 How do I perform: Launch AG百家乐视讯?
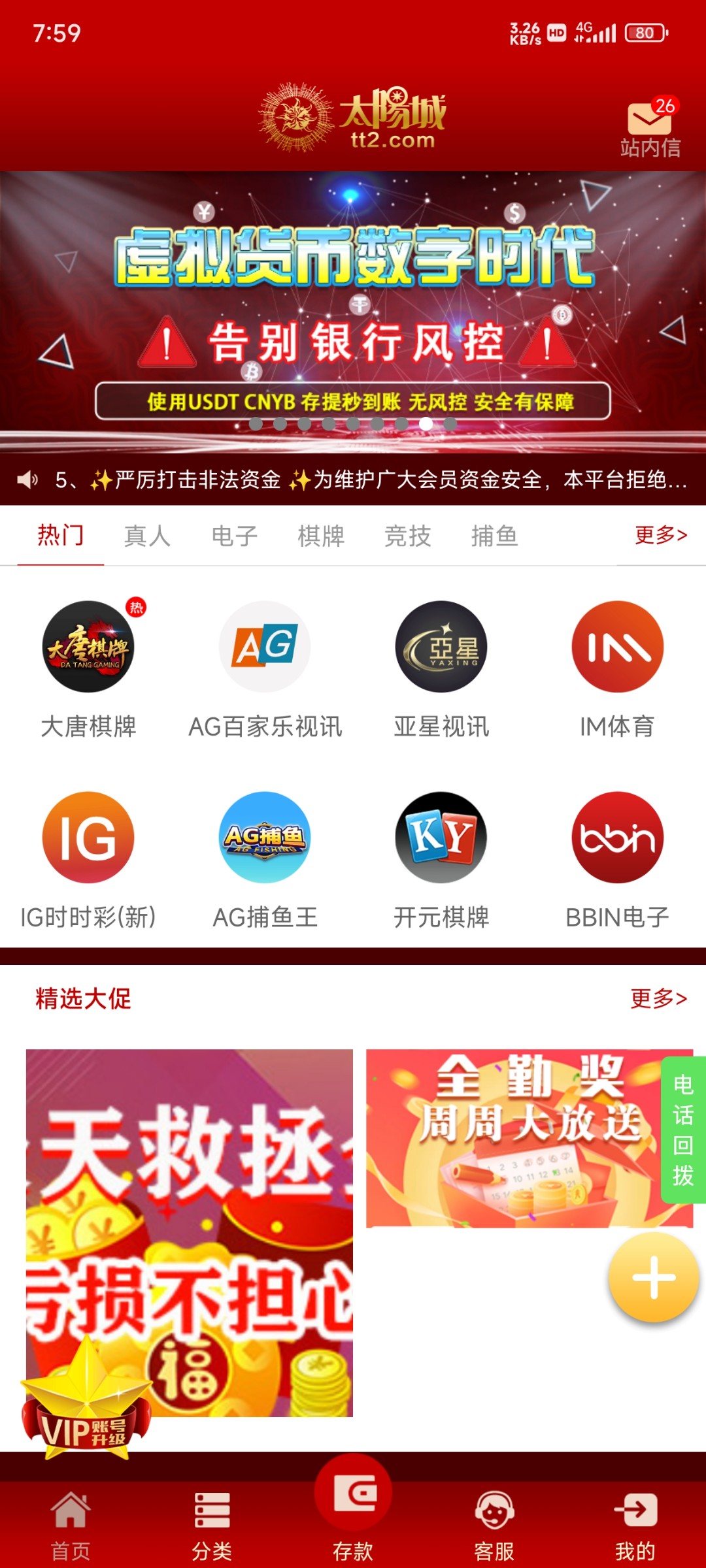pos(265,647)
